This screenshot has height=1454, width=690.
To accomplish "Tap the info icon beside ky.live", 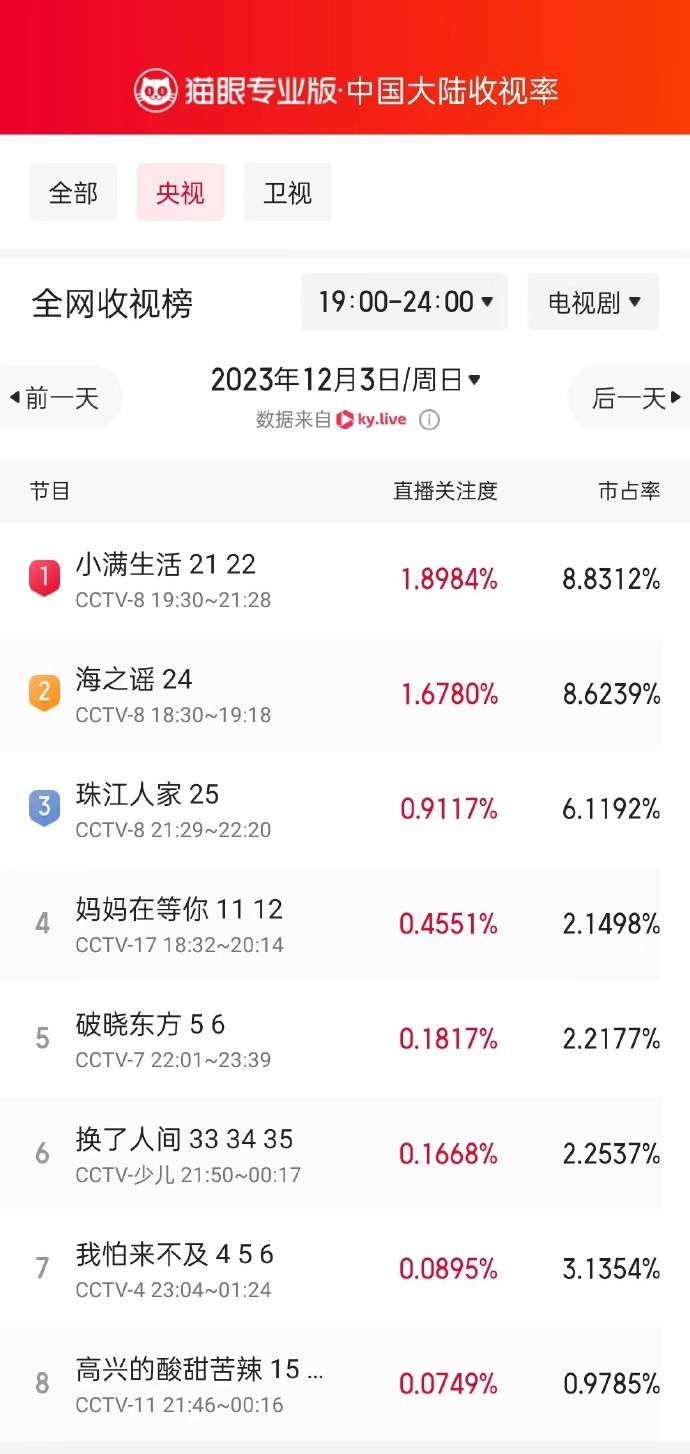I will click(429, 420).
